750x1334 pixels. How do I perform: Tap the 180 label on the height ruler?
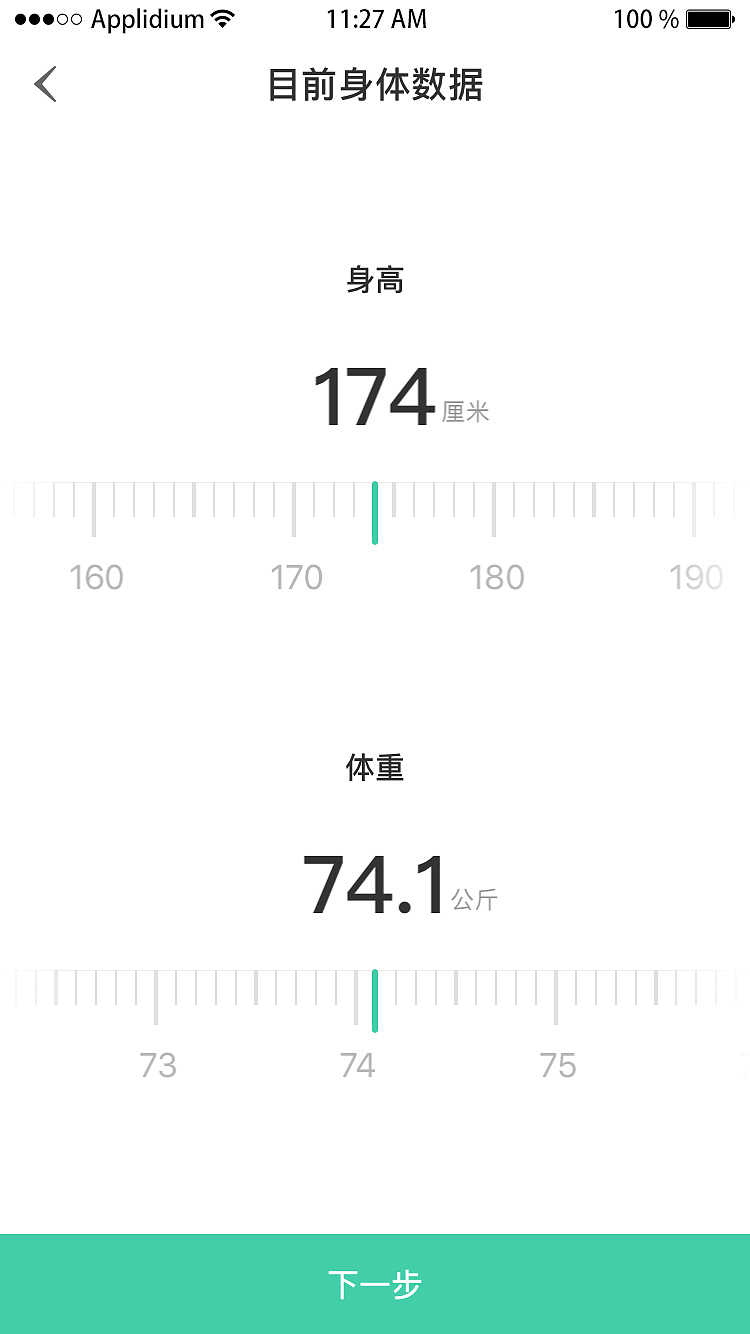click(496, 577)
